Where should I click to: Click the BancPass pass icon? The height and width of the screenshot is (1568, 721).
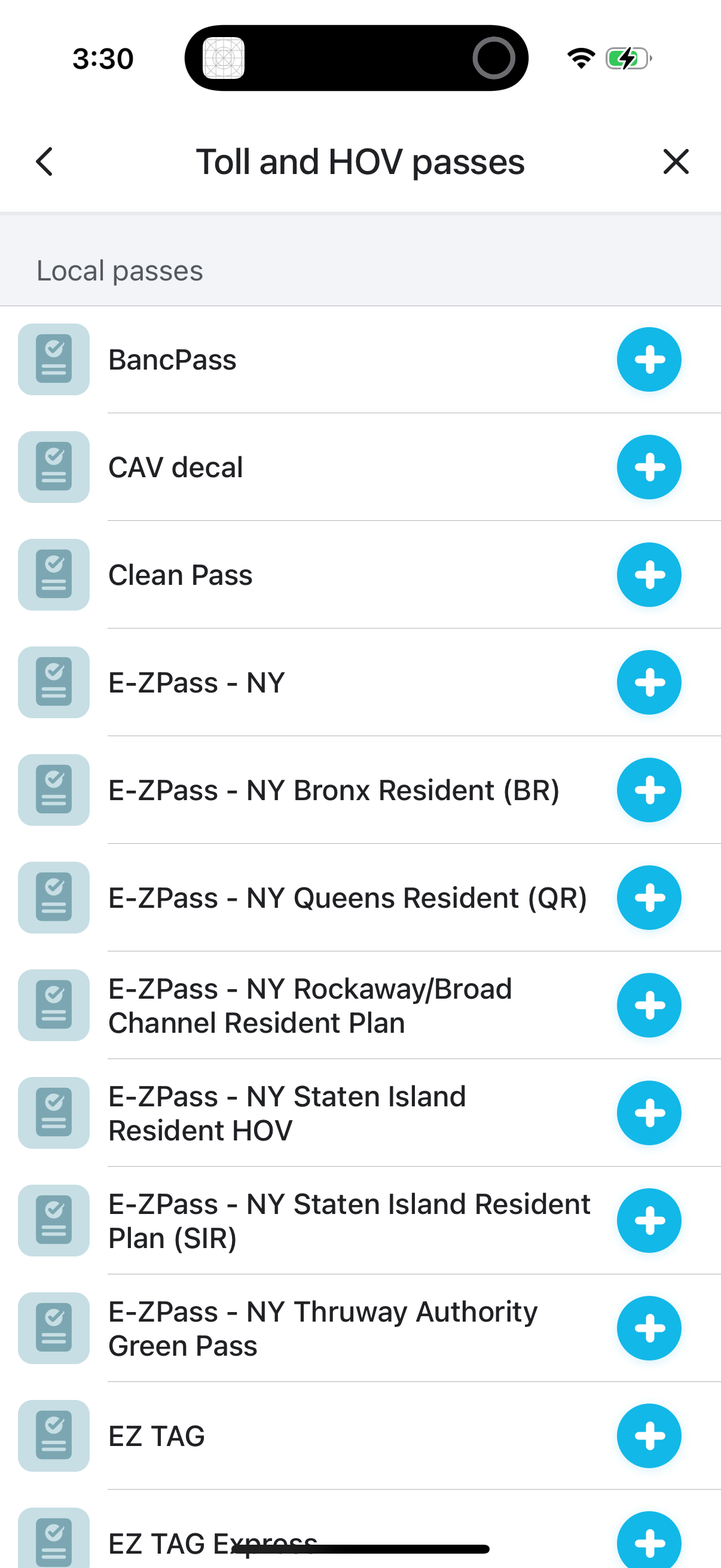coord(54,359)
